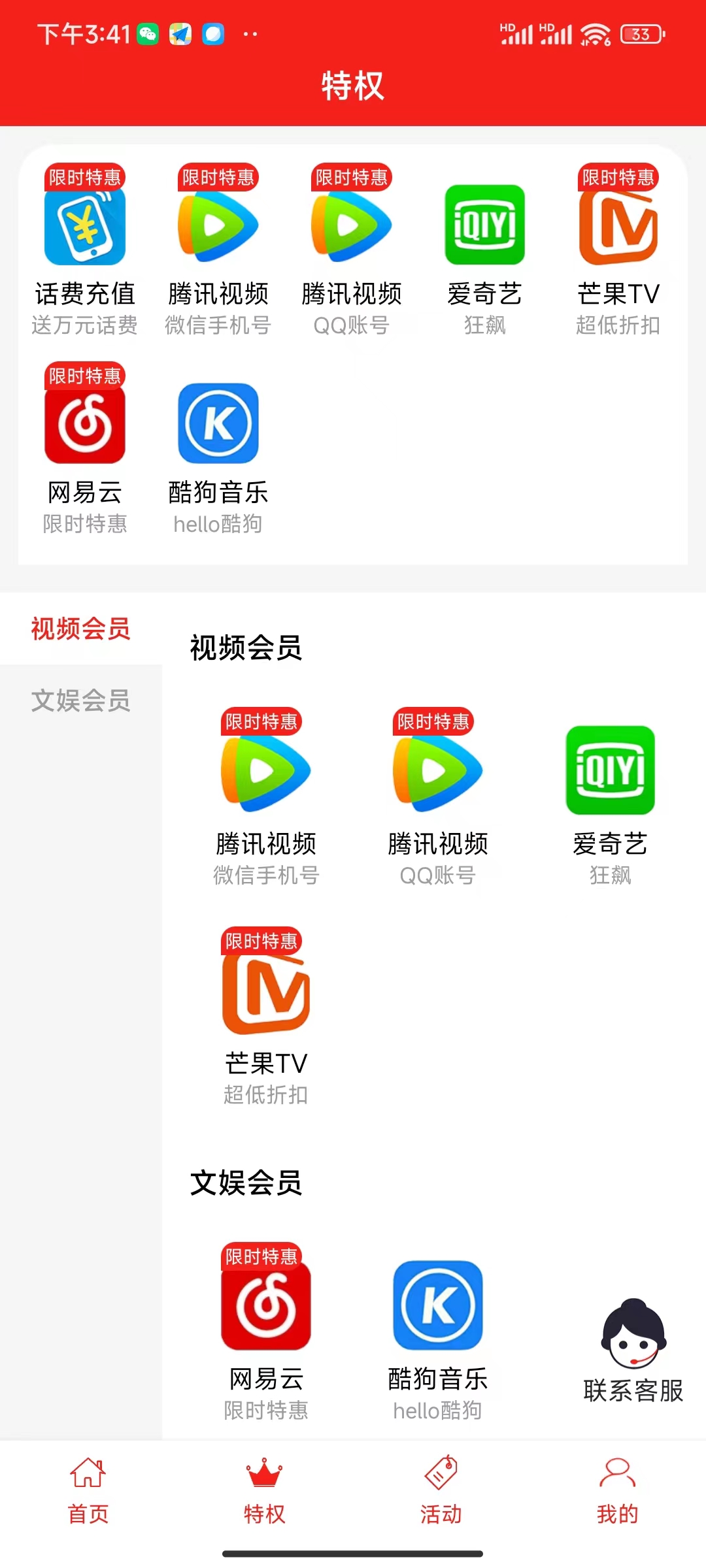Open the 活动 activities tab
Image resolution: width=706 pixels, height=1568 pixels.
tap(439, 1496)
